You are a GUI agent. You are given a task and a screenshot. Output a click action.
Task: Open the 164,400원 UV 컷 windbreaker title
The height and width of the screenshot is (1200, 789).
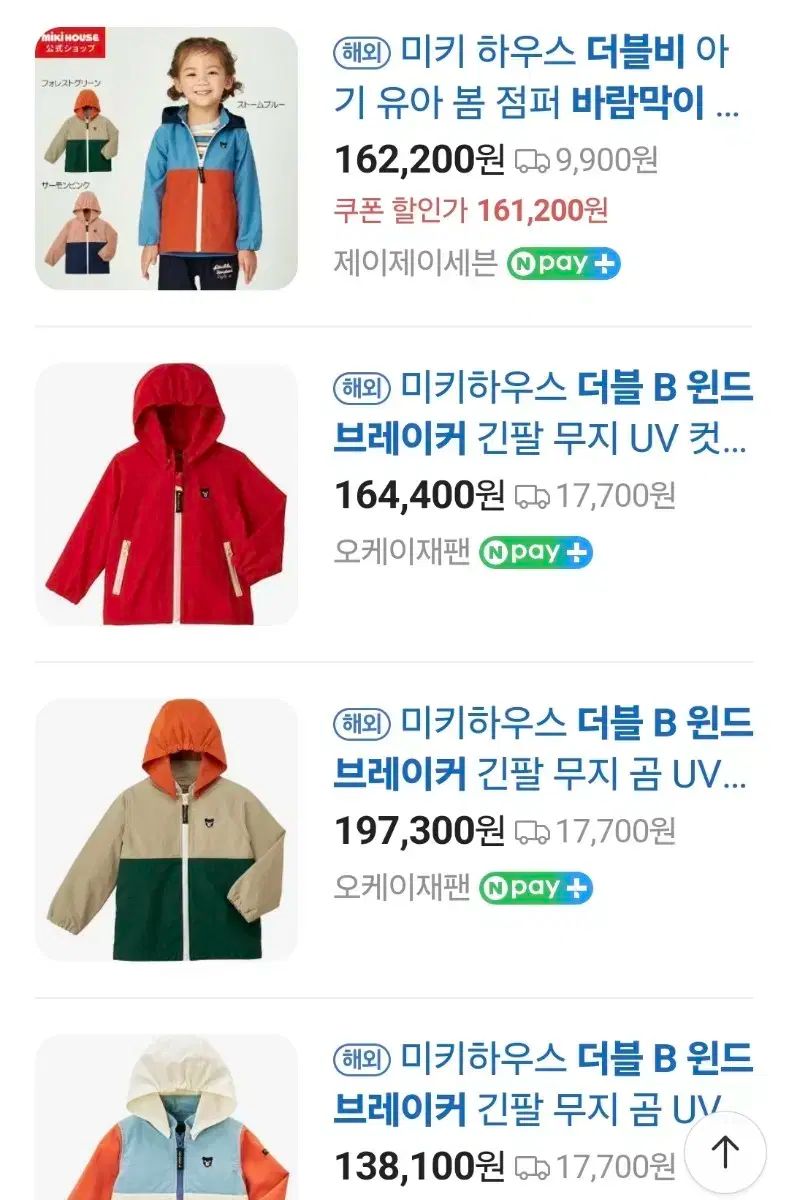(x=543, y=413)
